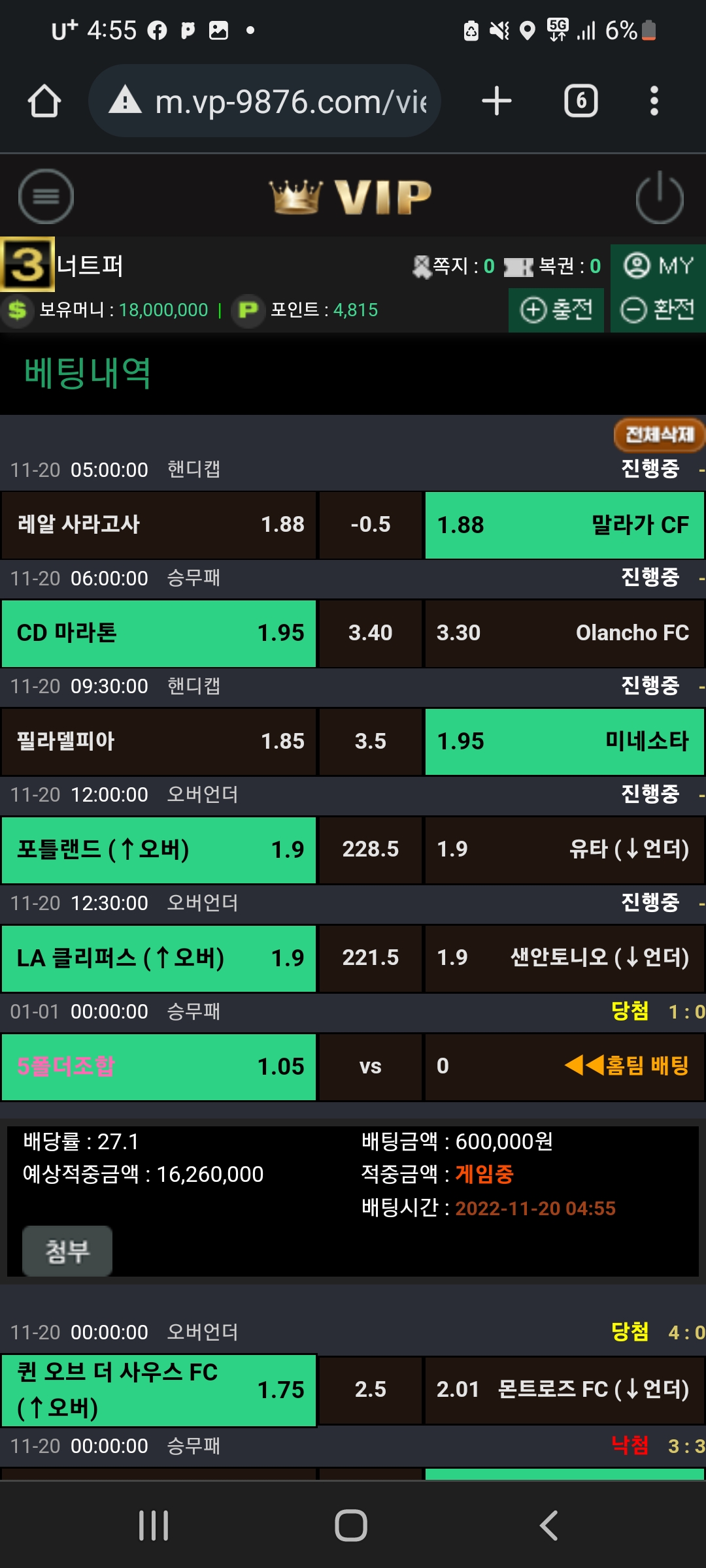Screen dimensions: 706x1568
Task: Tap the VIP logo to go home
Action: coord(351,197)
